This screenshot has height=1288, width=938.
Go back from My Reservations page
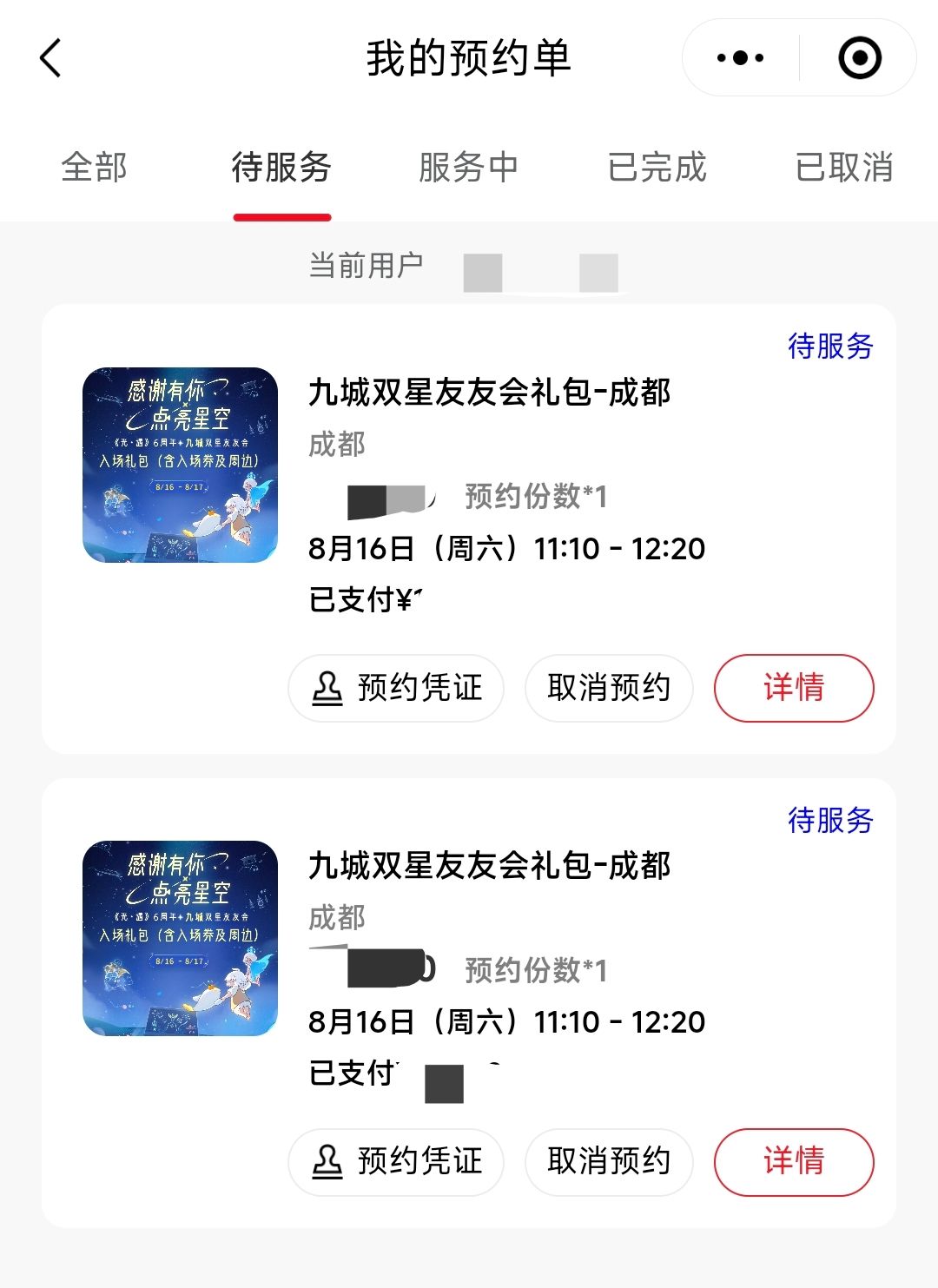pos(50,58)
